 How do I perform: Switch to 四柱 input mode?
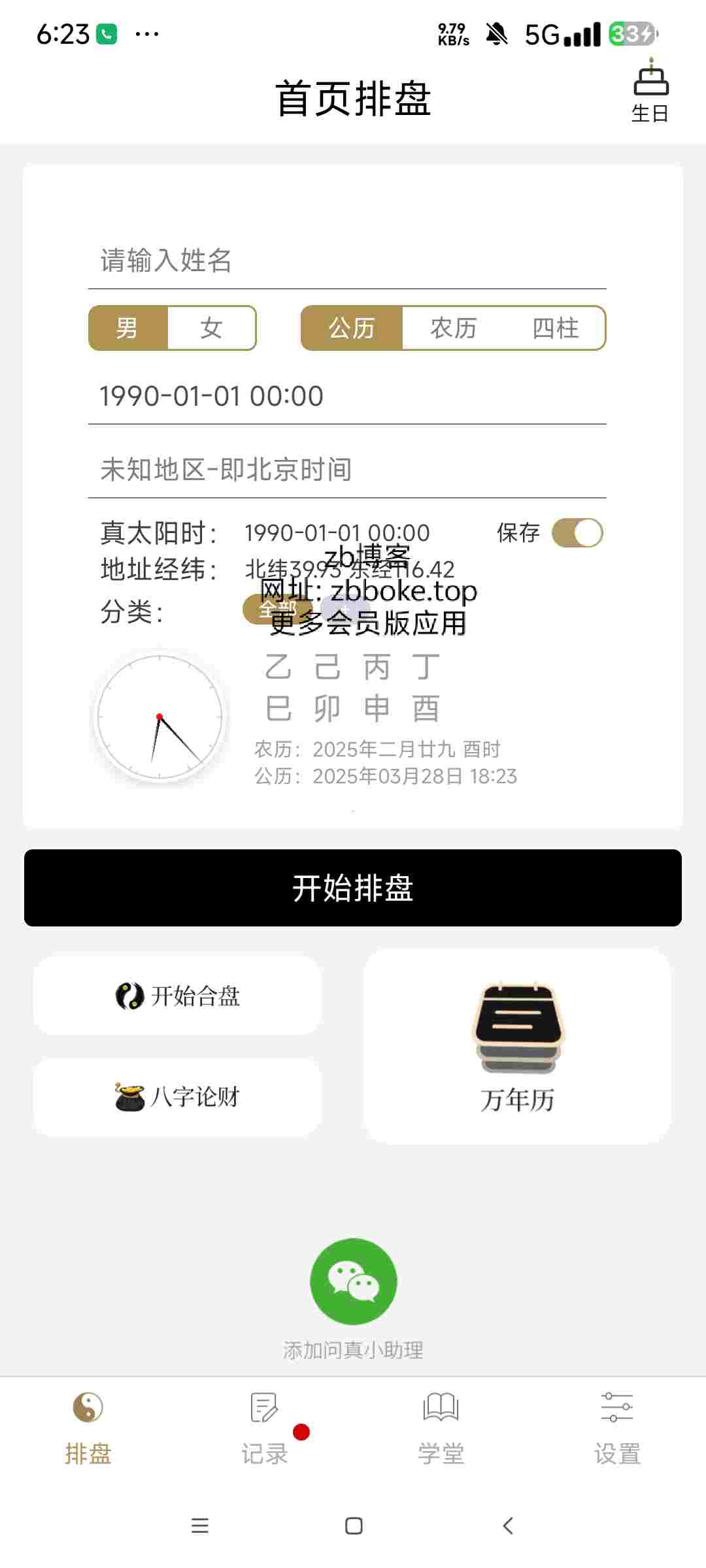pos(555,328)
